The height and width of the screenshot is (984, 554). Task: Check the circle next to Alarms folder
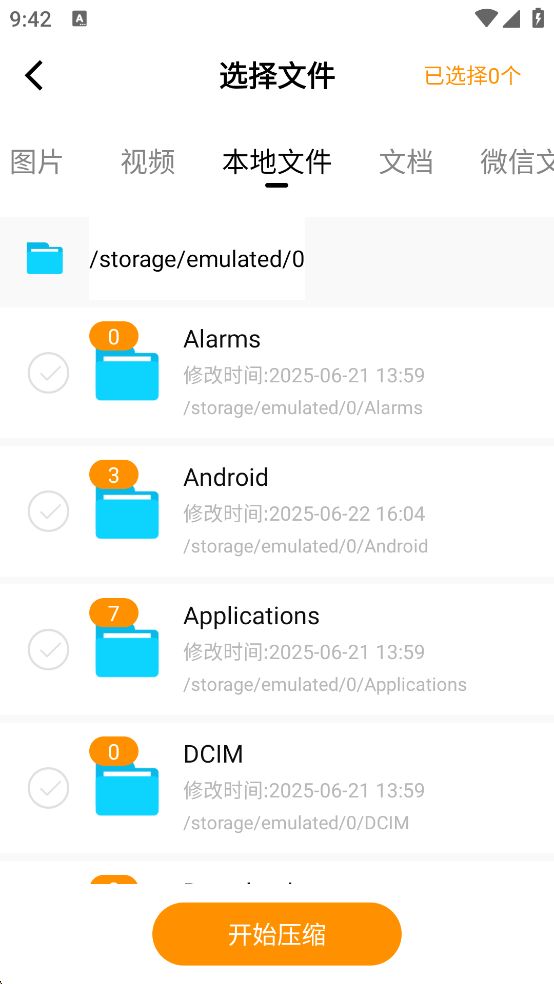coord(48,373)
